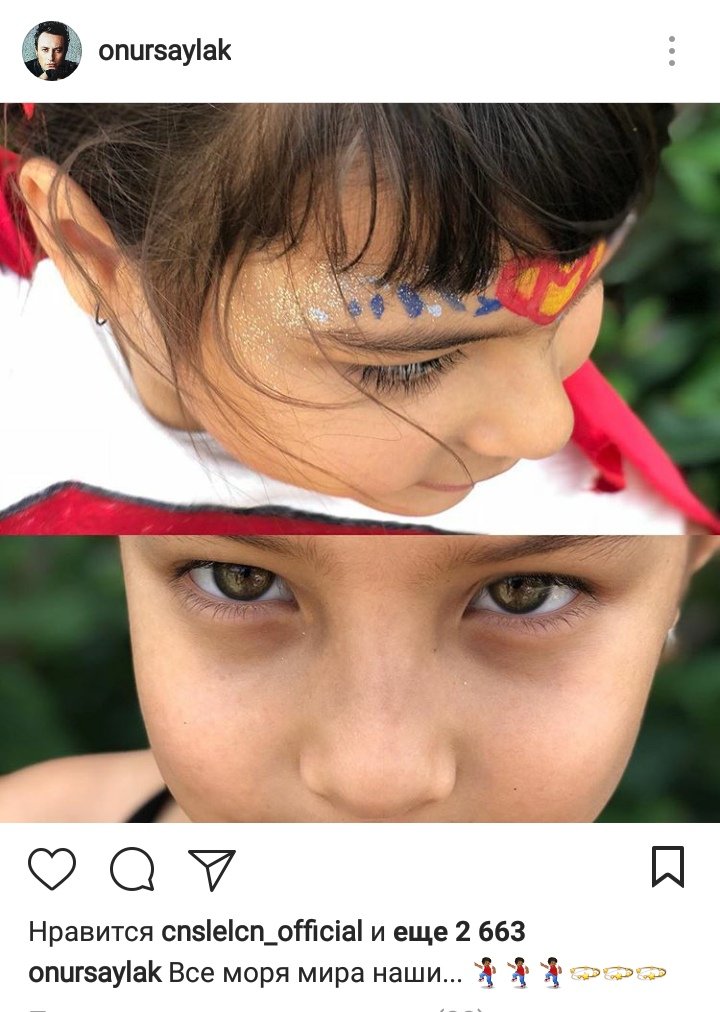Like this post with the heart icon
The width and height of the screenshot is (720, 1012).
pyautogui.click(x=52, y=869)
